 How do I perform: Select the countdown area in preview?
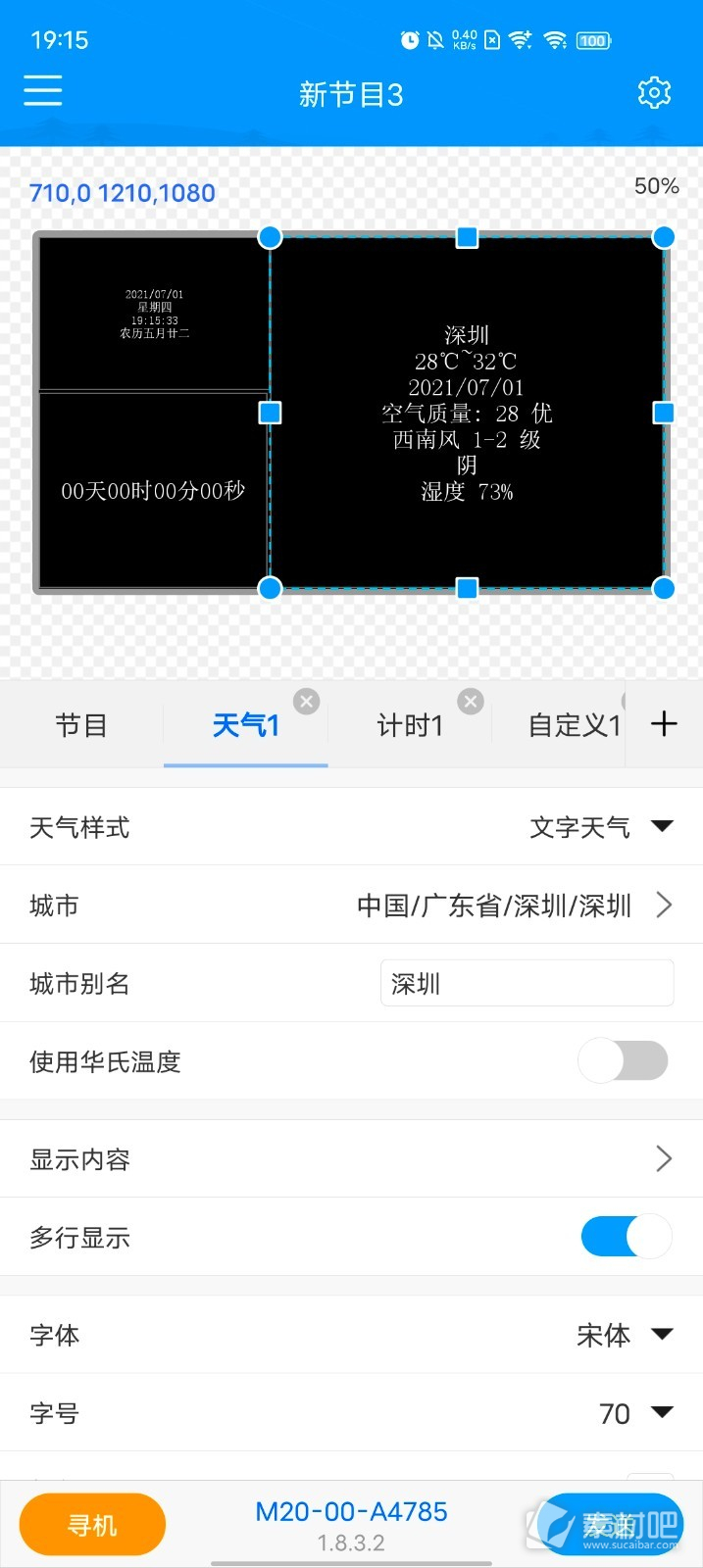pyautogui.click(x=153, y=491)
